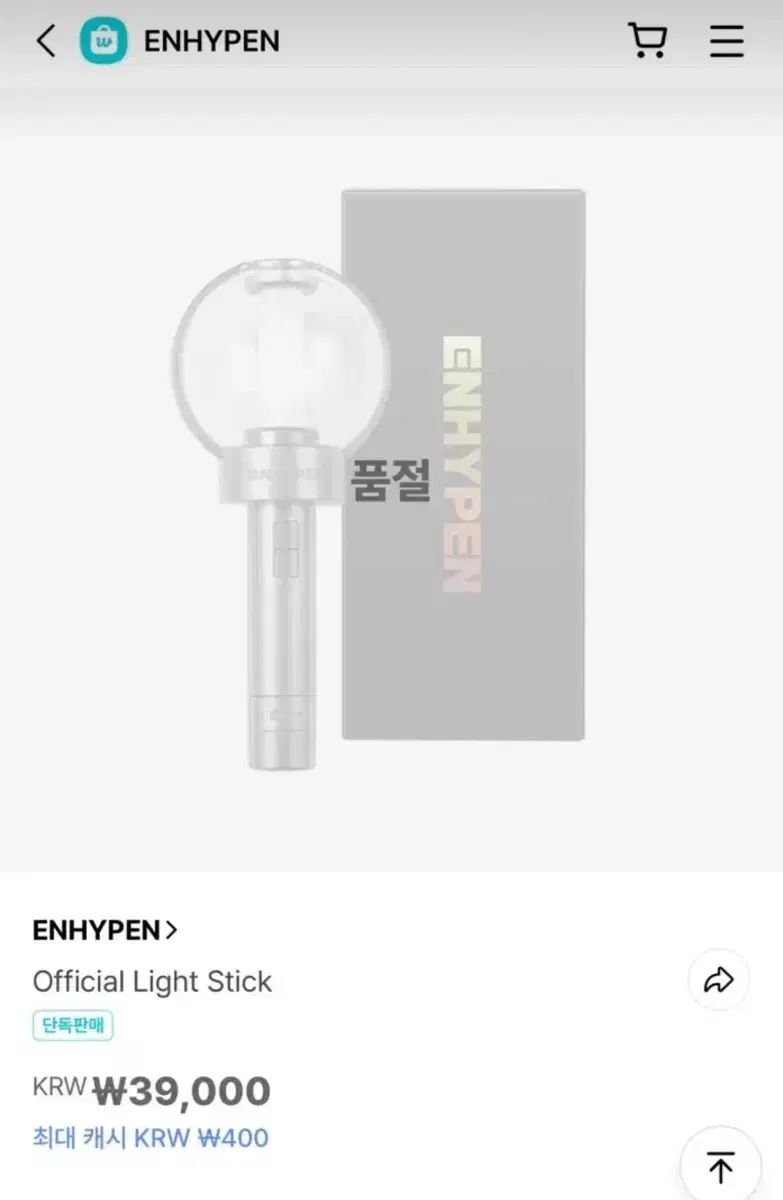This screenshot has height=1200, width=783.
Task: Expand the chevron next to ENHYPEN breadcrumb
Action: [172, 930]
